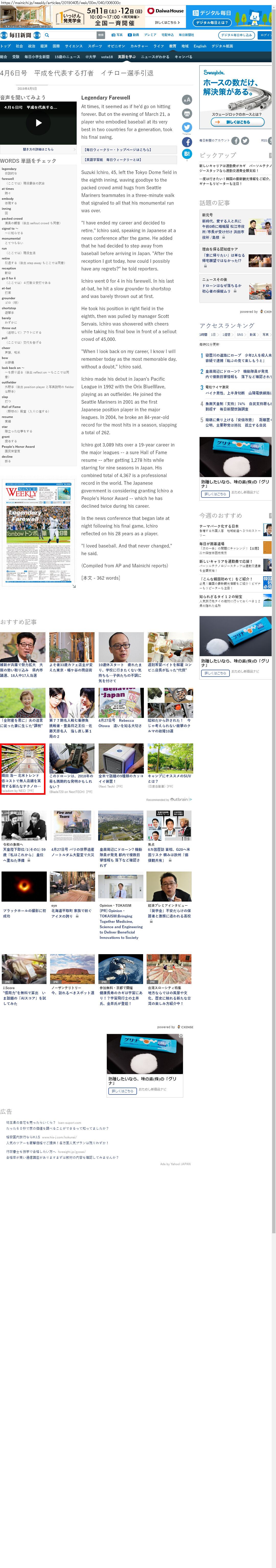The image size is (276, 1568).
Task: Play the audio for the April 6 article
Action: click(x=38, y=123)
